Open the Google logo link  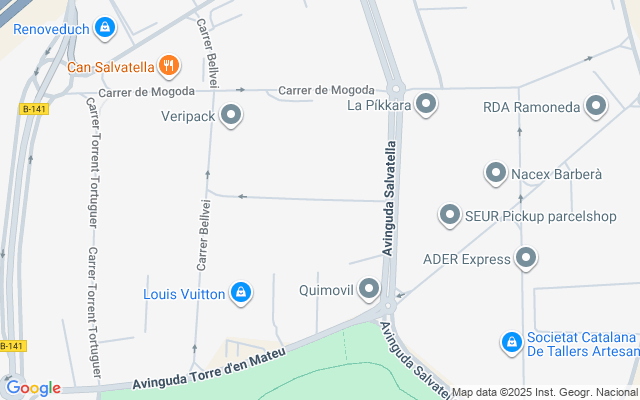(32, 388)
